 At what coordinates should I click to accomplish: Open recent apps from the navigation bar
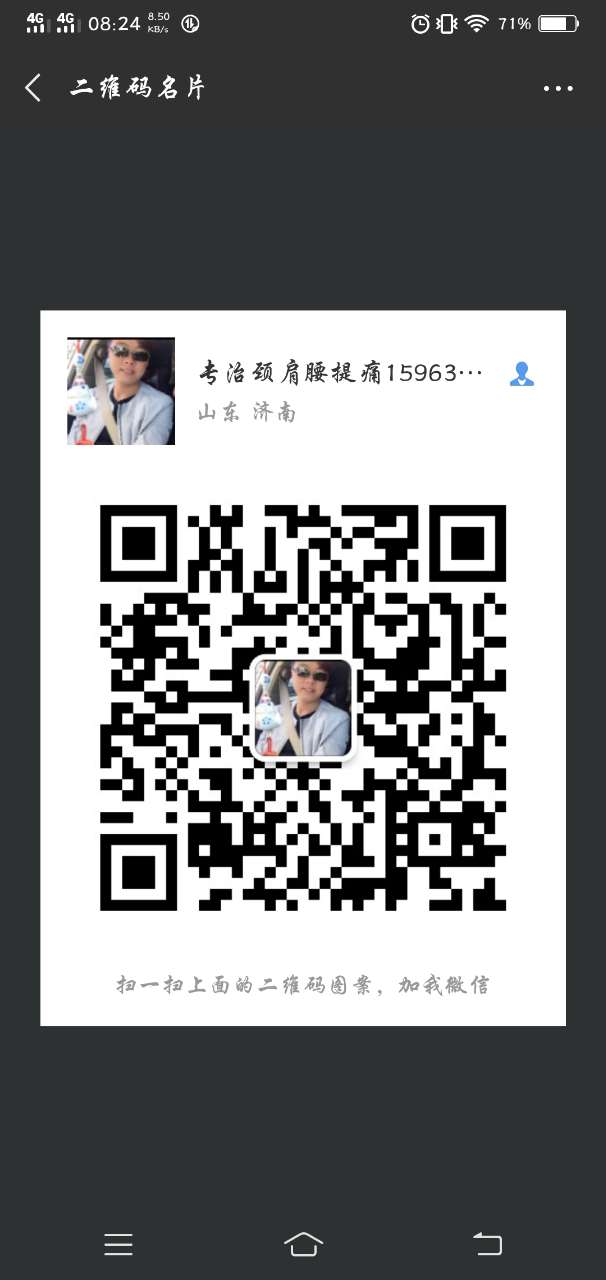pyautogui.click(x=118, y=1243)
